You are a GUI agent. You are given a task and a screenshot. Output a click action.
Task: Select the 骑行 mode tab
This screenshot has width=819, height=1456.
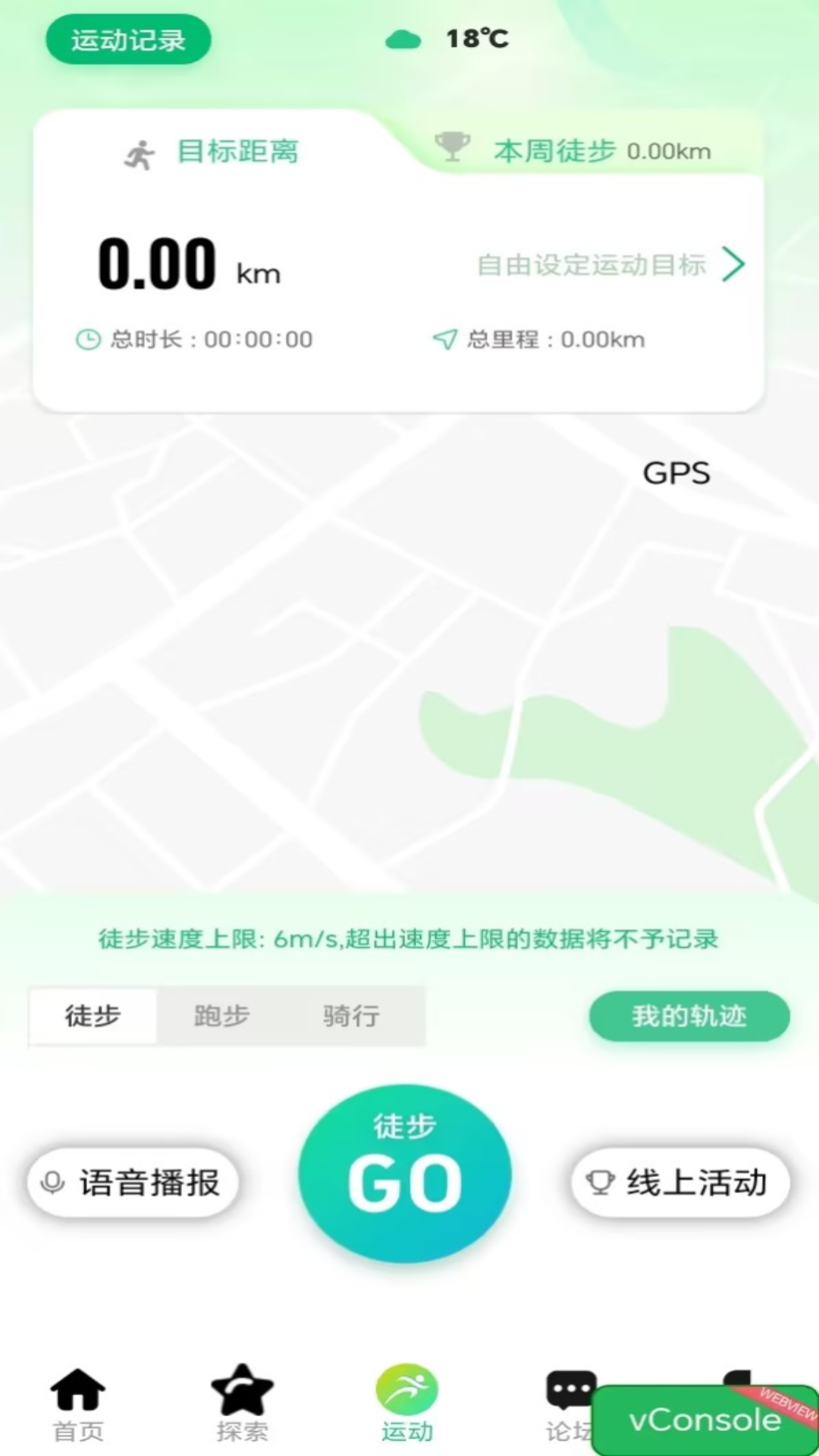point(350,1016)
